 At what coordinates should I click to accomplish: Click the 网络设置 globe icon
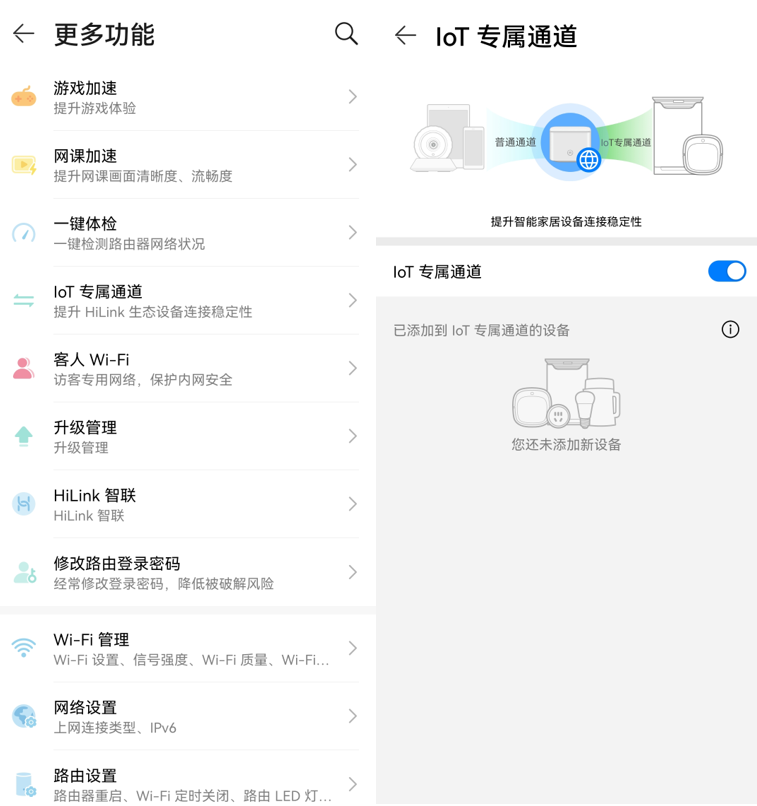[23, 715]
